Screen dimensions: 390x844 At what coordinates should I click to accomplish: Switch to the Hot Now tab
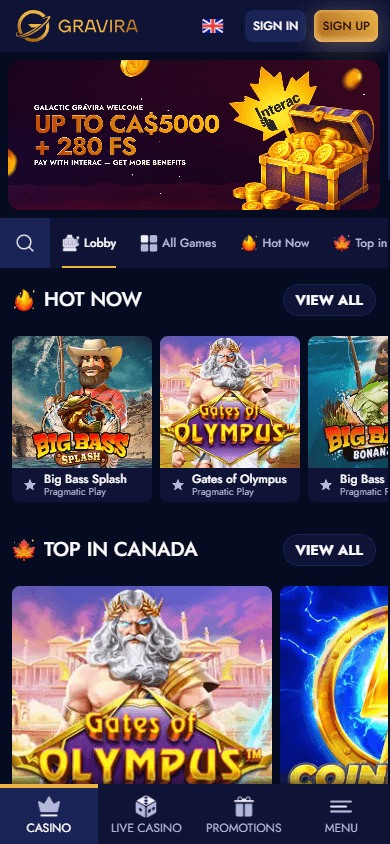275,243
